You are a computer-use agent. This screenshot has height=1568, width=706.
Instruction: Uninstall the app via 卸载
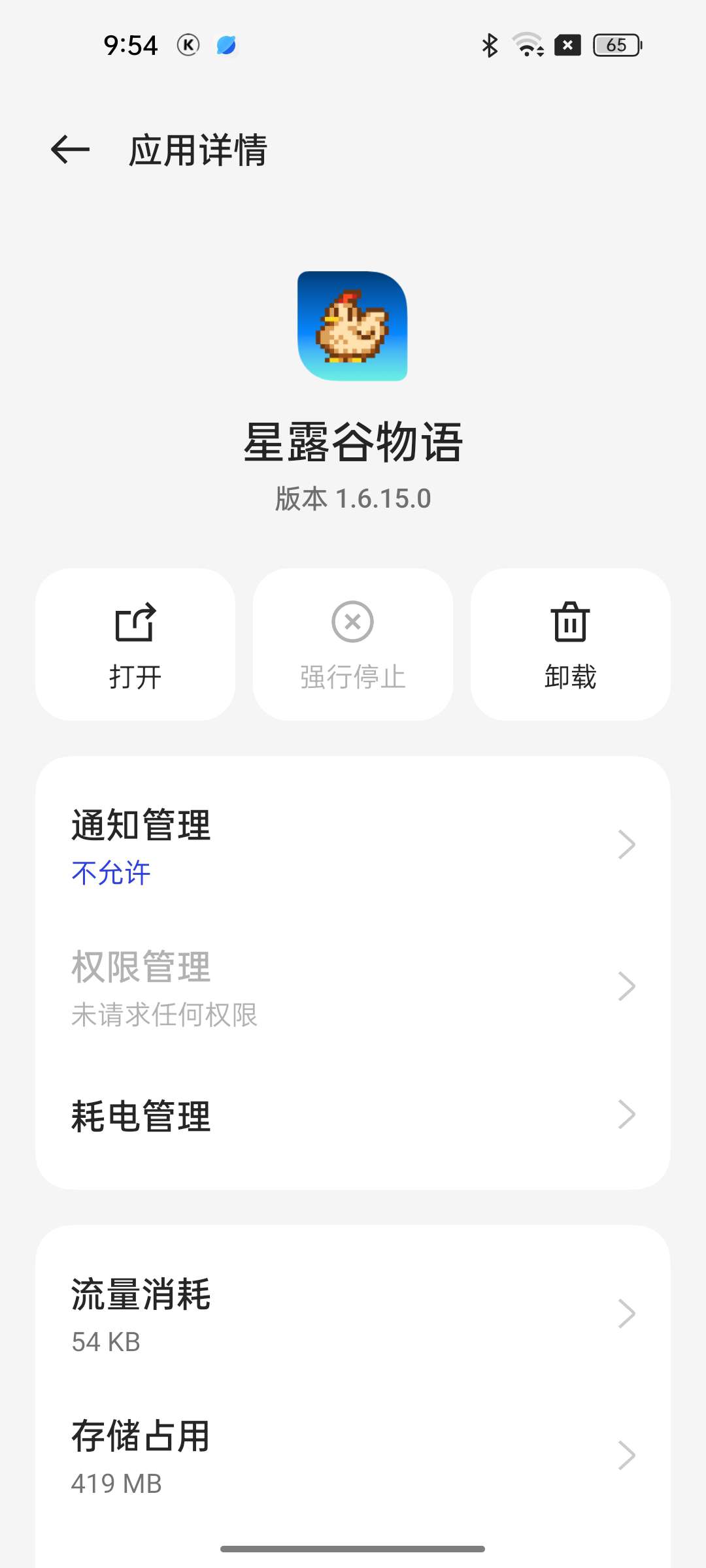pyautogui.click(x=570, y=644)
